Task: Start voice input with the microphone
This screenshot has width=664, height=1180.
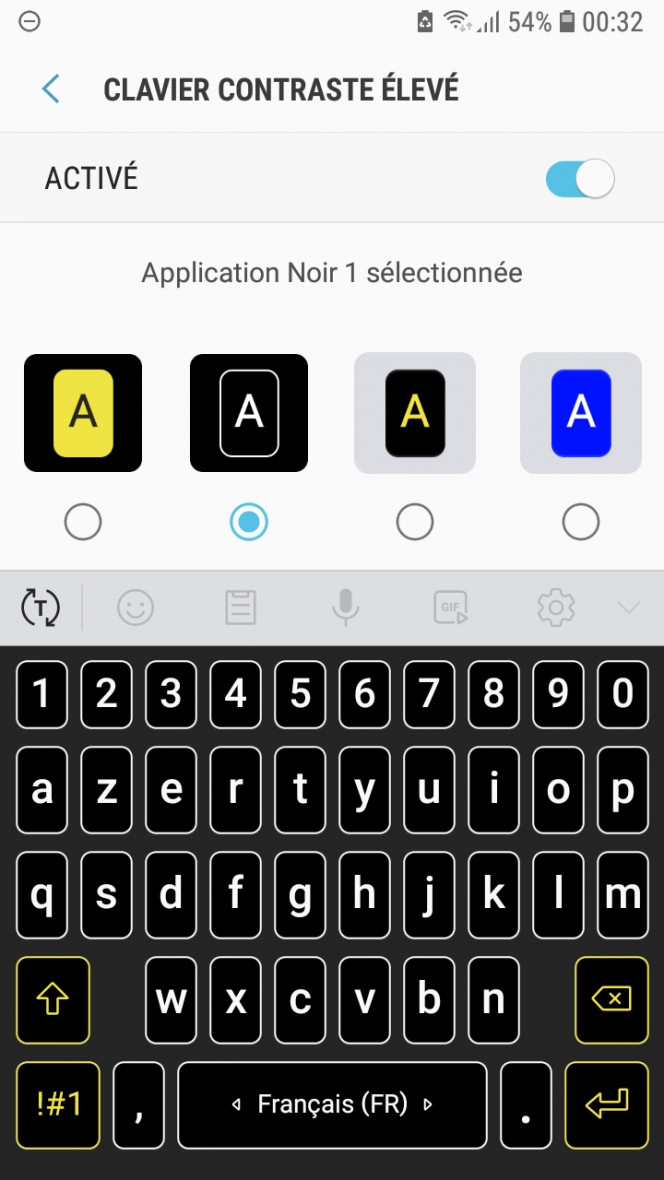Action: coord(346,607)
